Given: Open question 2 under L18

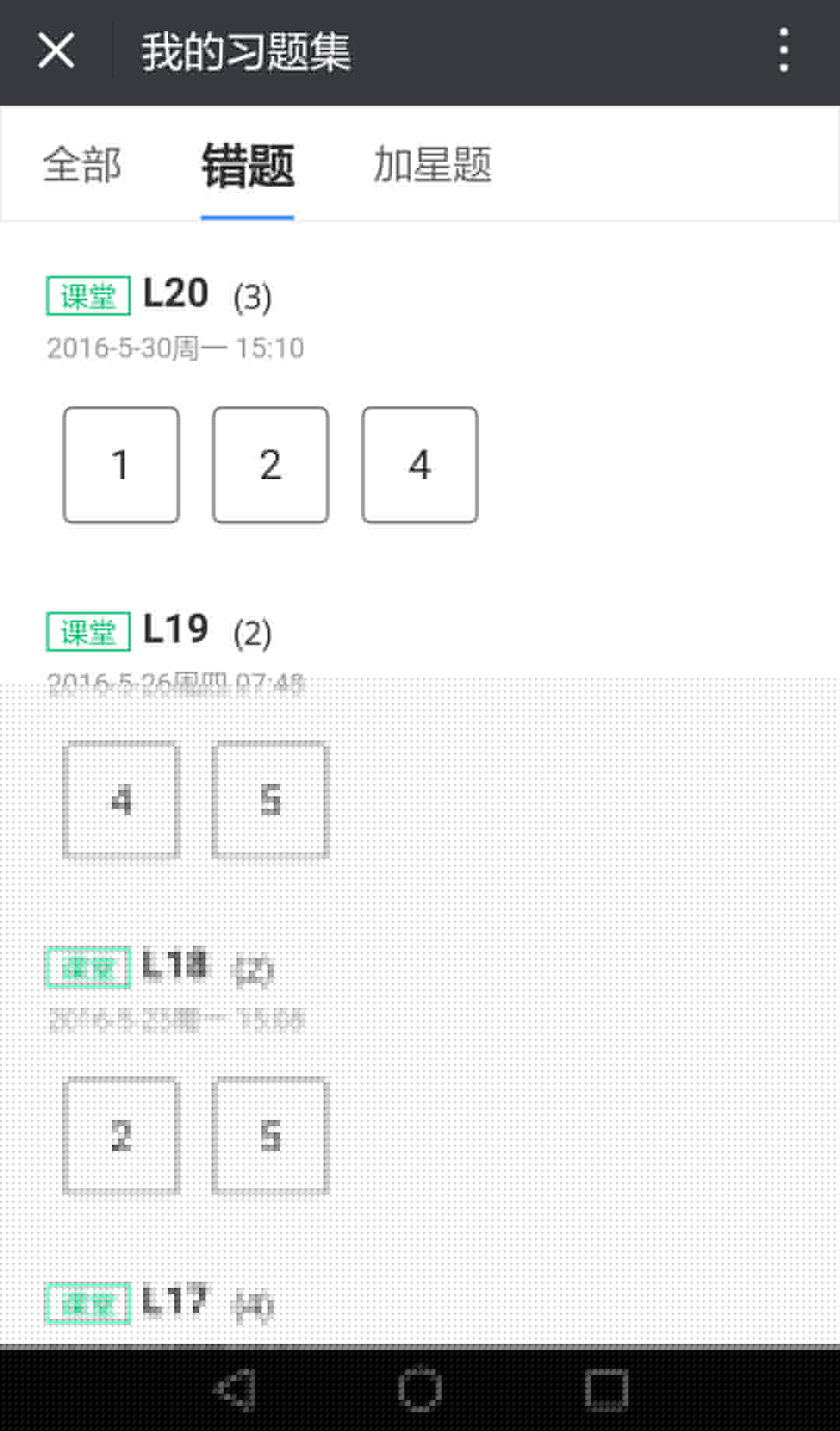Looking at the screenshot, I should (x=121, y=1136).
